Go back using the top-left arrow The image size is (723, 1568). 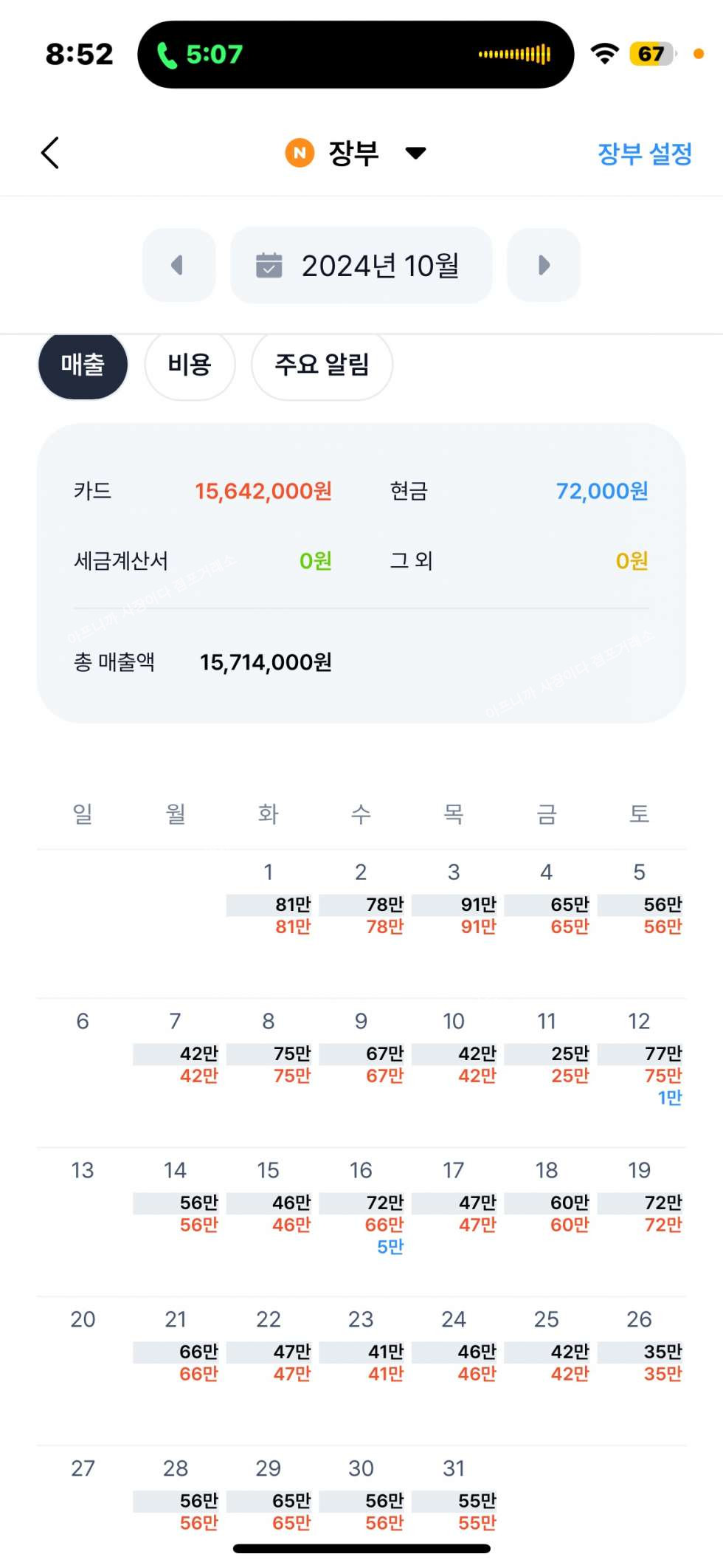[50, 153]
